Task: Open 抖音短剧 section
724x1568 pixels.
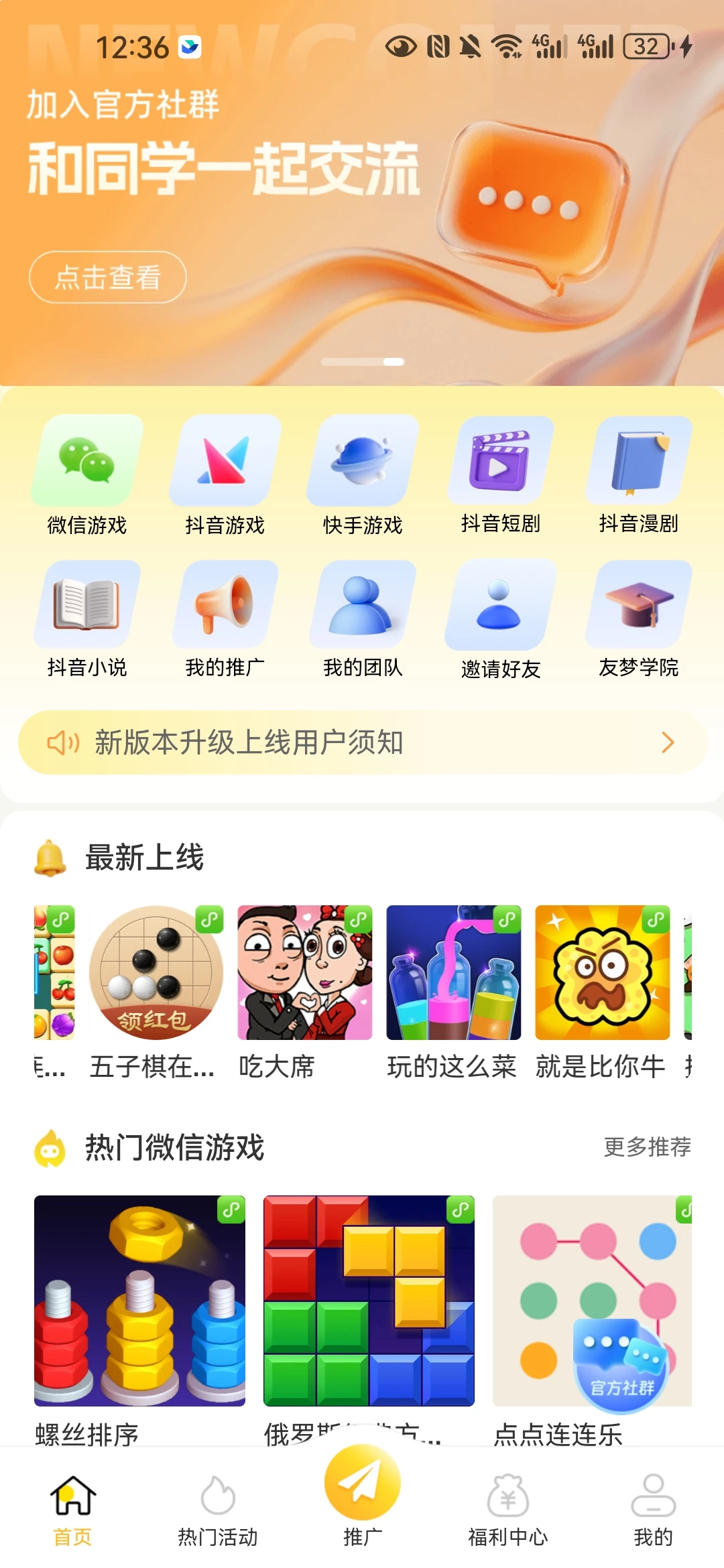Action: click(x=501, y=475)
